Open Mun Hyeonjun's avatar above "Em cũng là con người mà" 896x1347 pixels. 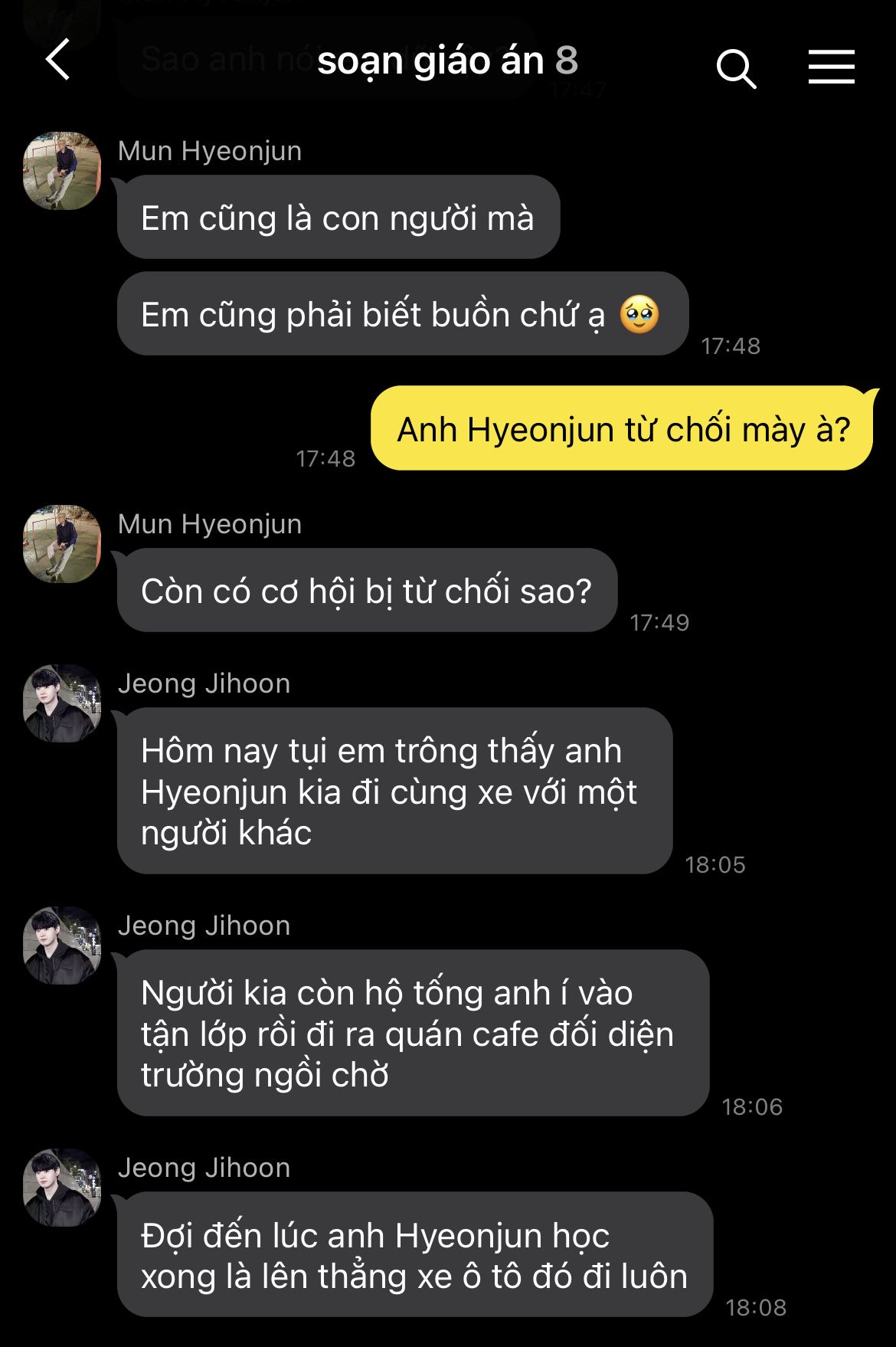click(x=62, y=171)
